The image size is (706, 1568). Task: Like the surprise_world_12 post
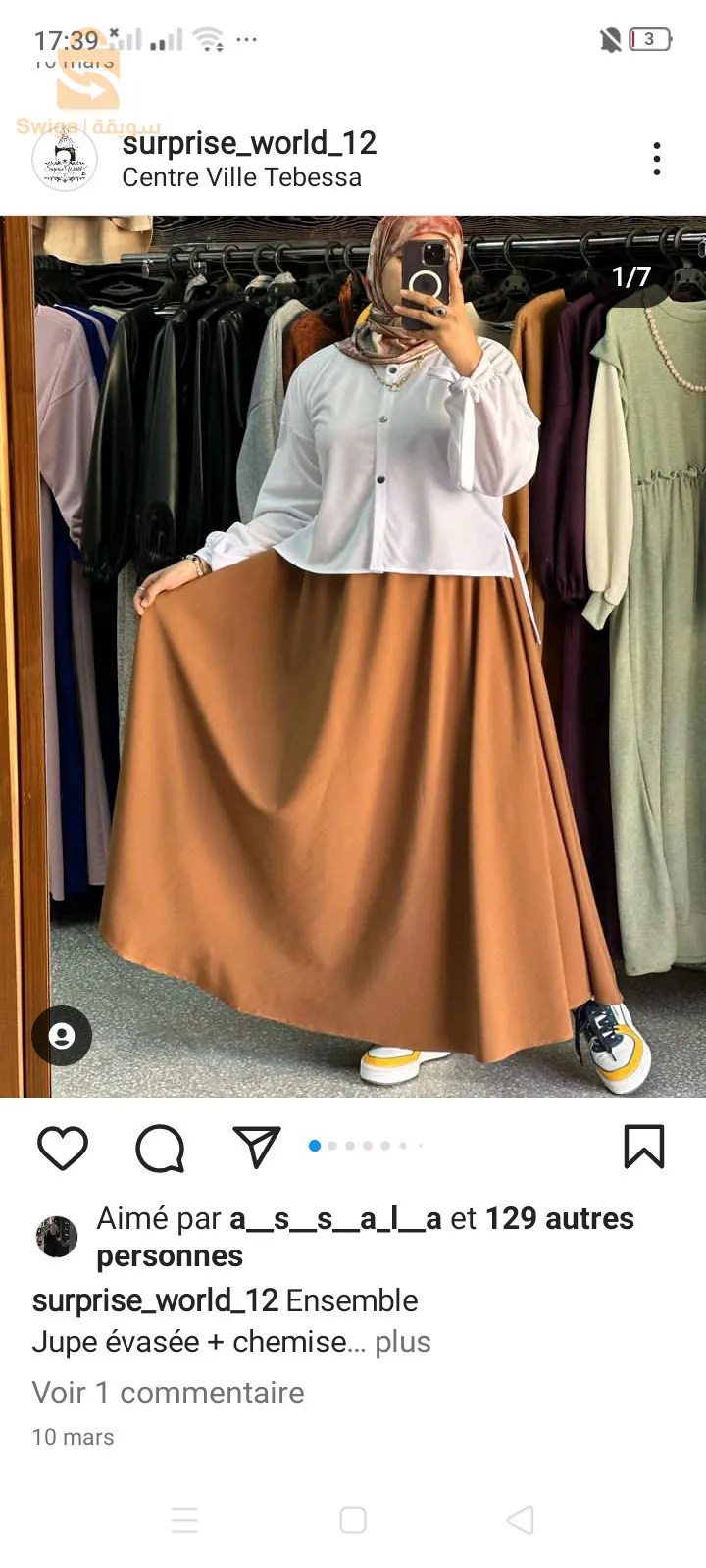[63, 1148]
